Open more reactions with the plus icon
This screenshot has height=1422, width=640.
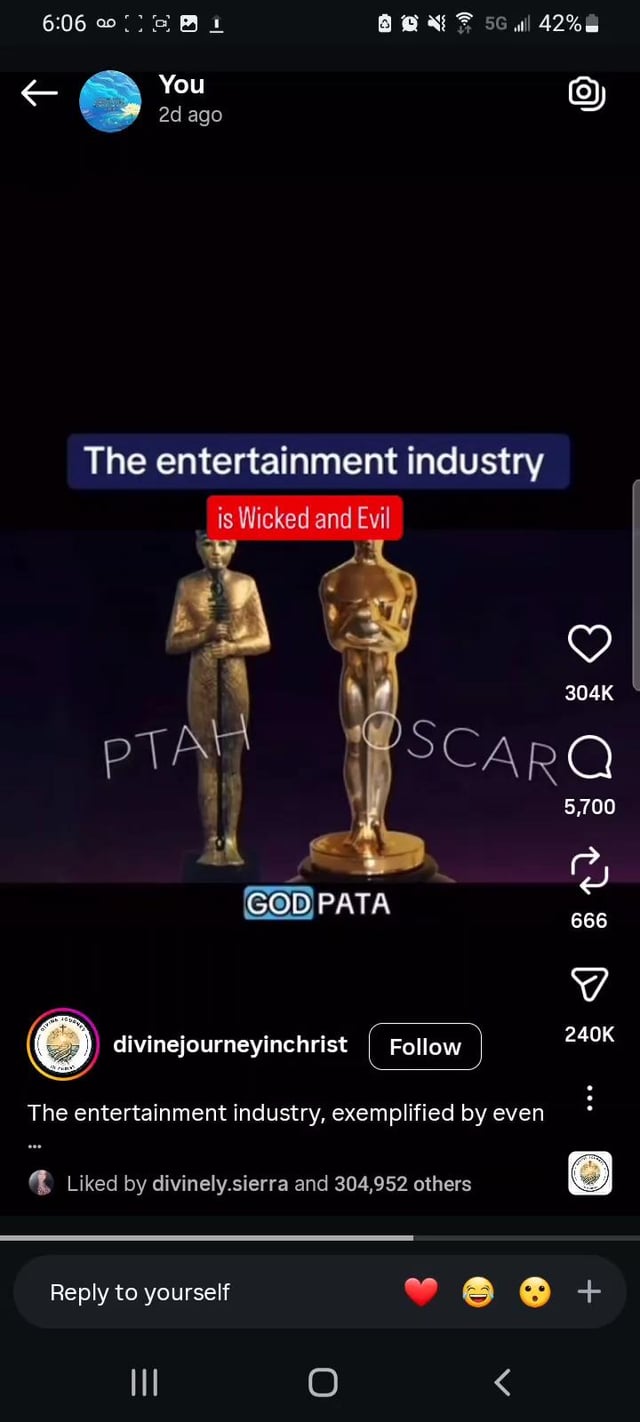pos(589,1292)
